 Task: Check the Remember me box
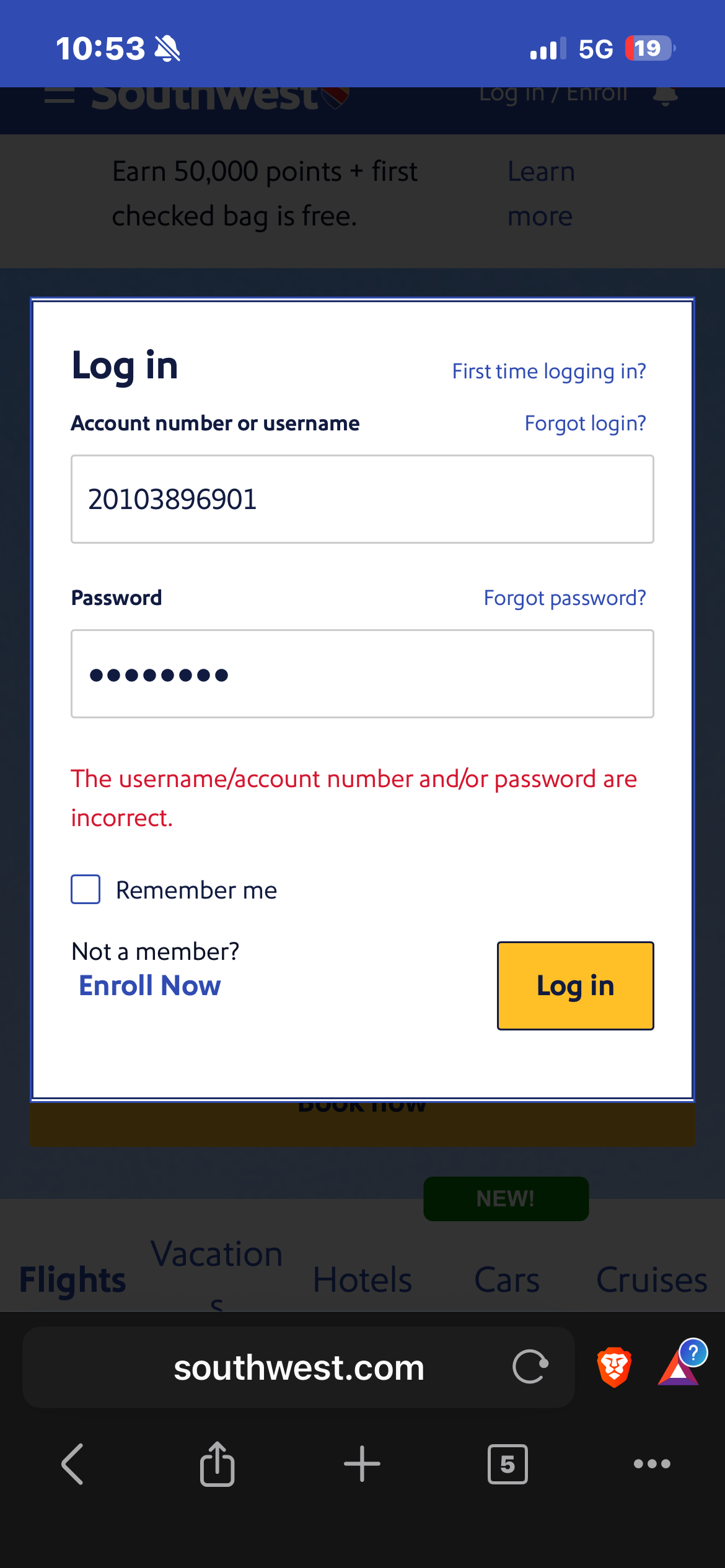click(86, 889)
